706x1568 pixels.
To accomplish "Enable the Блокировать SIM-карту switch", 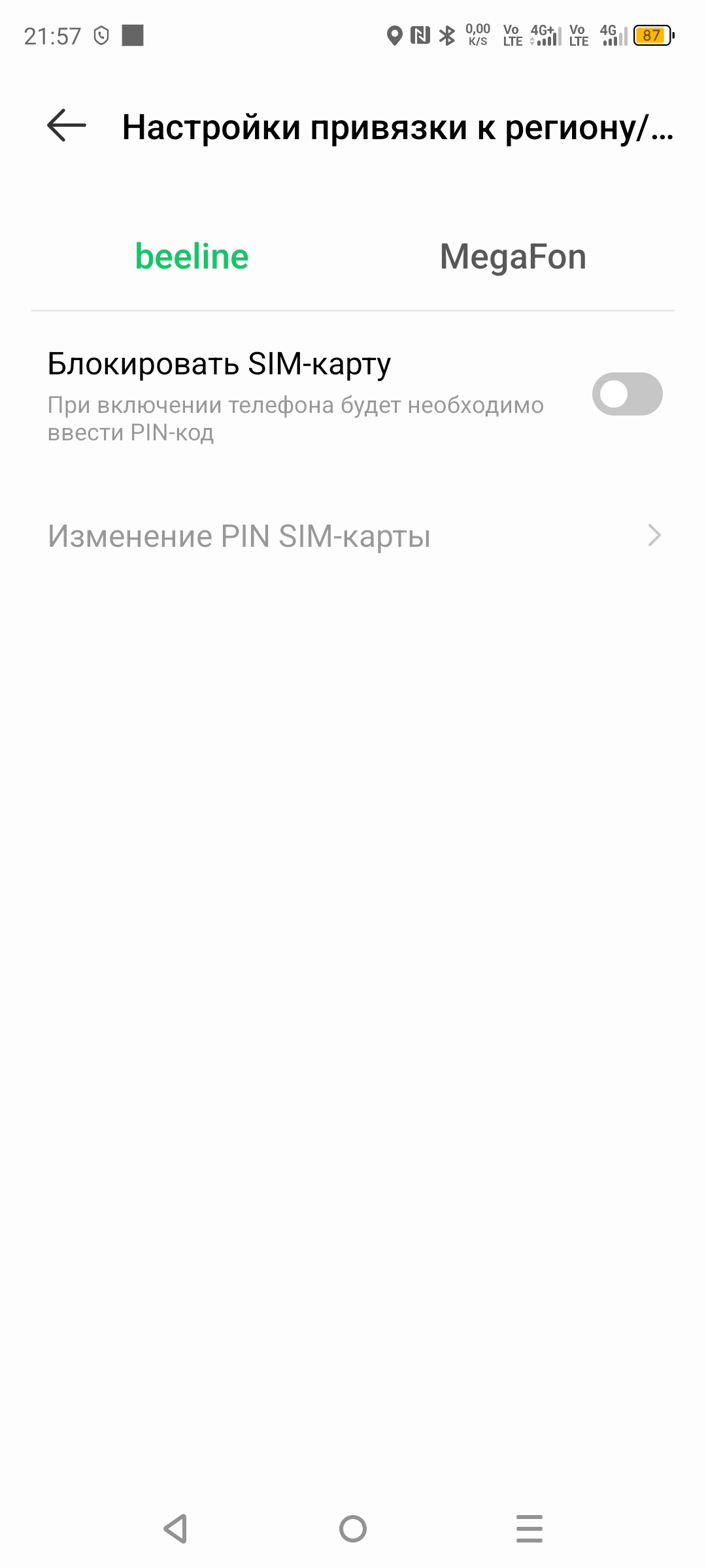I will (627, 394).
